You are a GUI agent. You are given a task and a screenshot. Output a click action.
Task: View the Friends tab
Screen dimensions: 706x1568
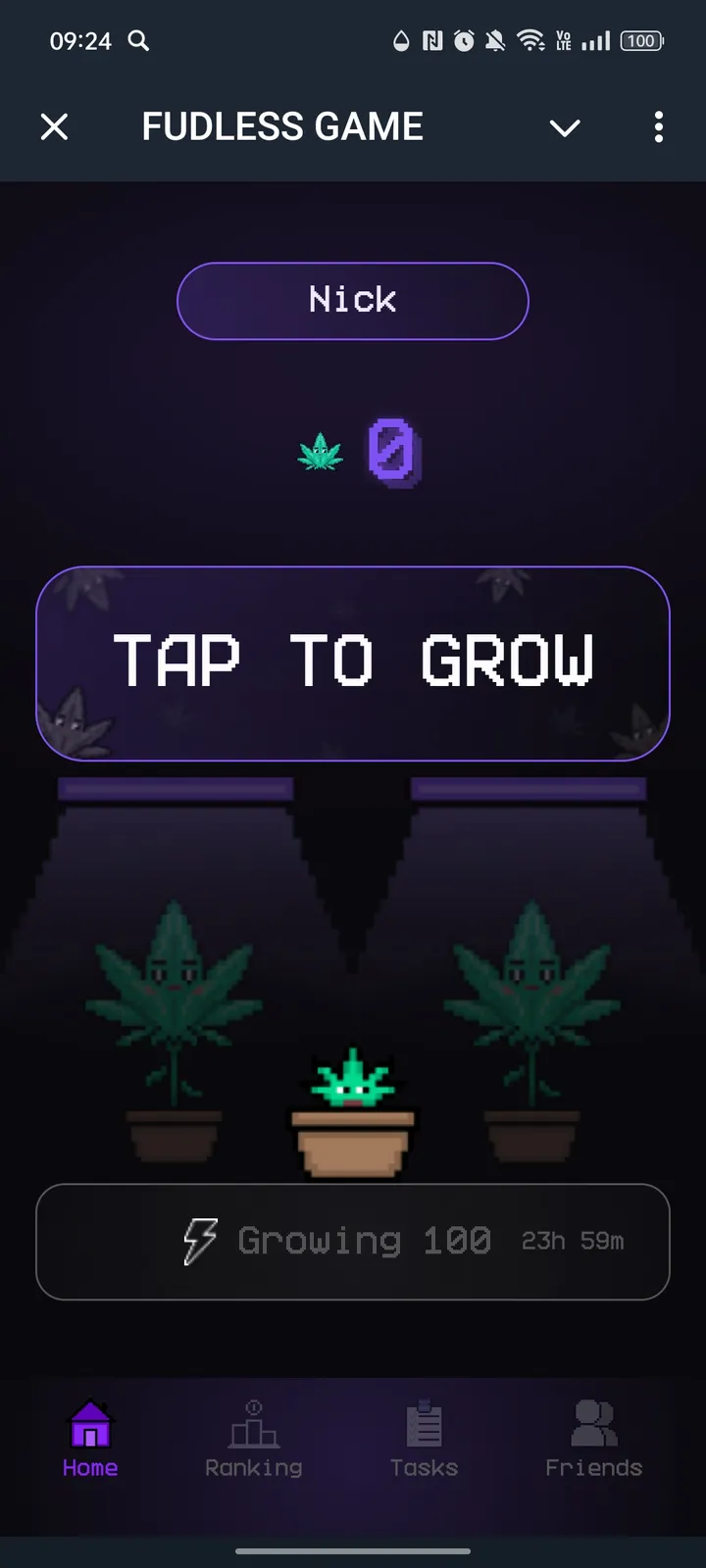tap(593, 1439)
